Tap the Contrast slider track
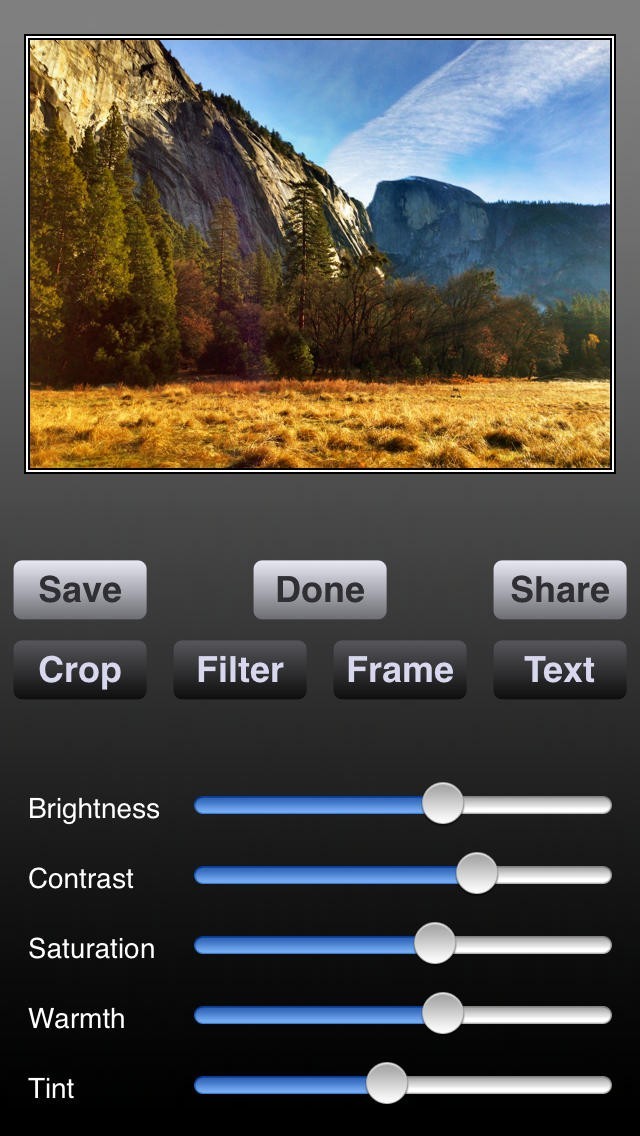The height and width of the screenshot is (1136, 640). pyautogui.click(x=403, y=875)
